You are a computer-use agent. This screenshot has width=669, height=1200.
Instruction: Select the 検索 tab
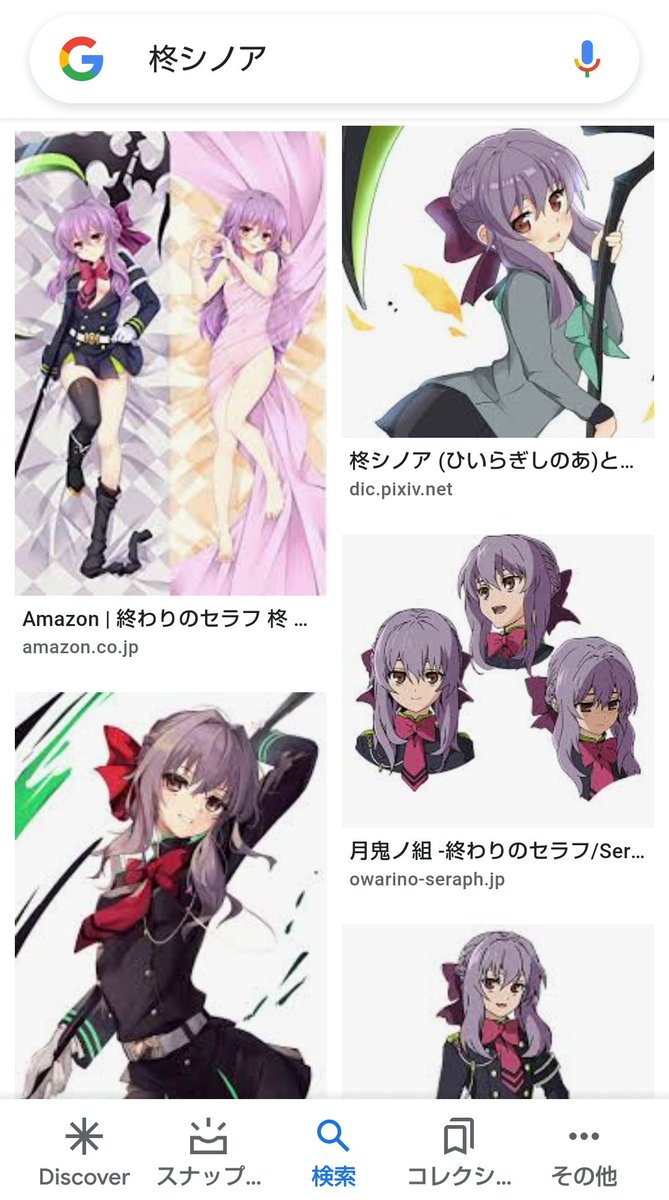pos(333,1152)
